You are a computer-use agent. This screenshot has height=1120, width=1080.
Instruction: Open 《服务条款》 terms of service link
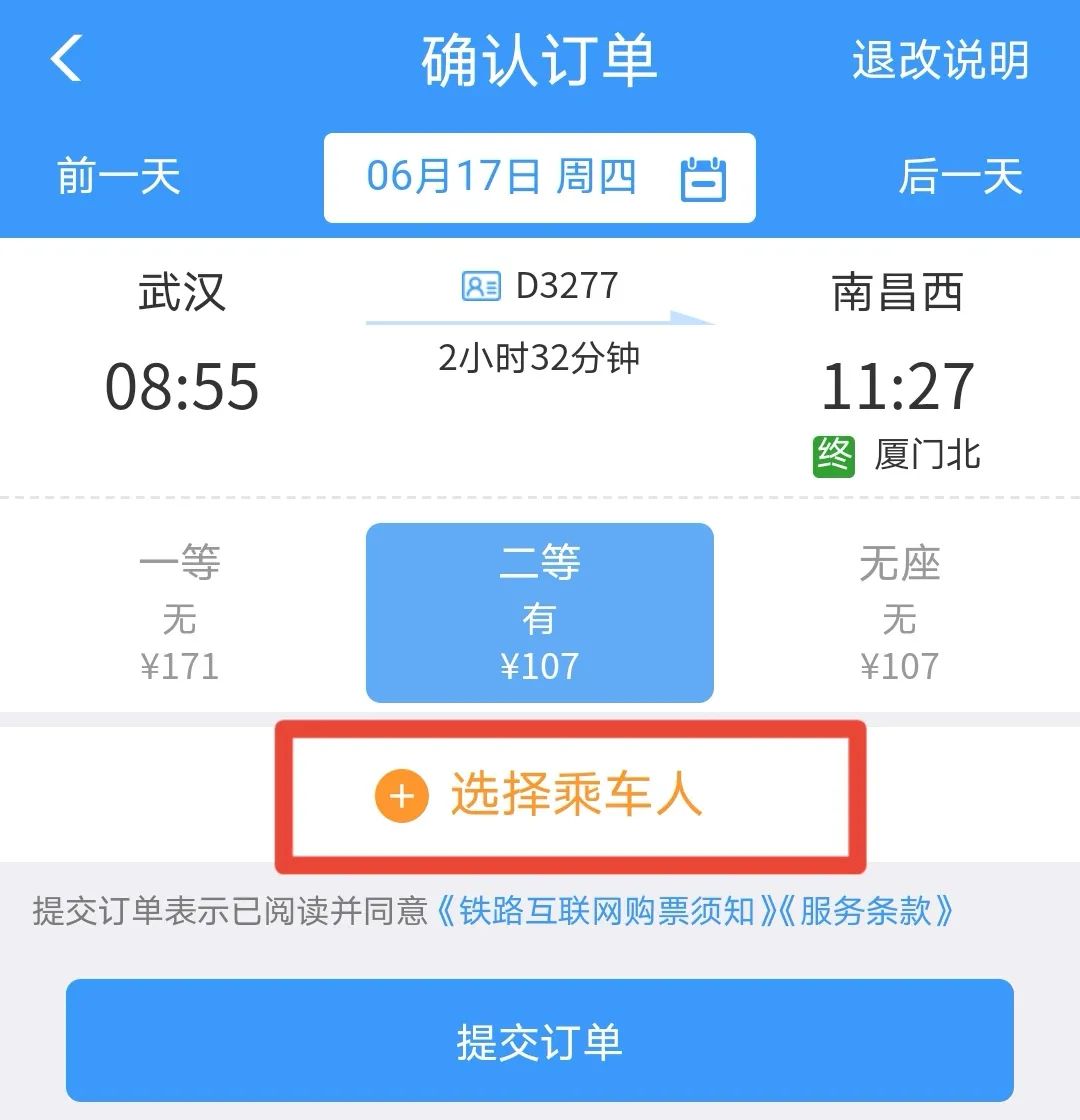(x=866, y=911)
